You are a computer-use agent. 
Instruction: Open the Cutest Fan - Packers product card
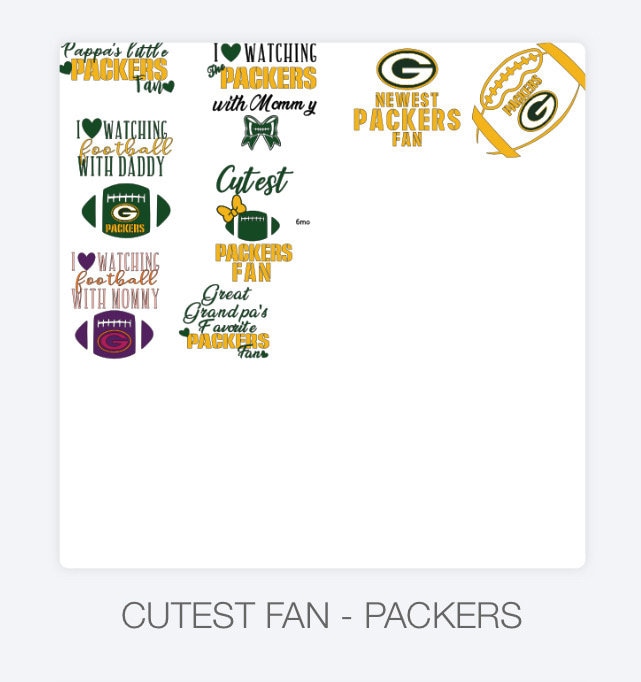click(322, 305)
